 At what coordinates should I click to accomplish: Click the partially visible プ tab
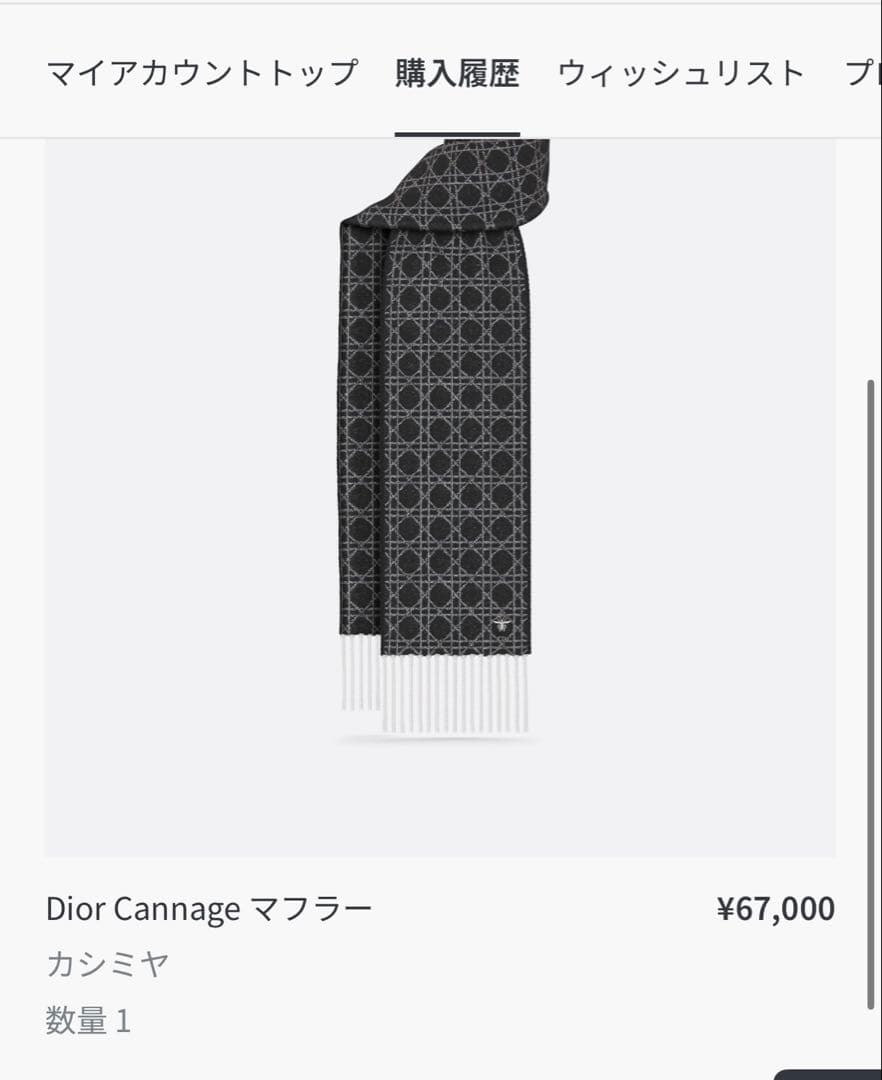[862, 72]
